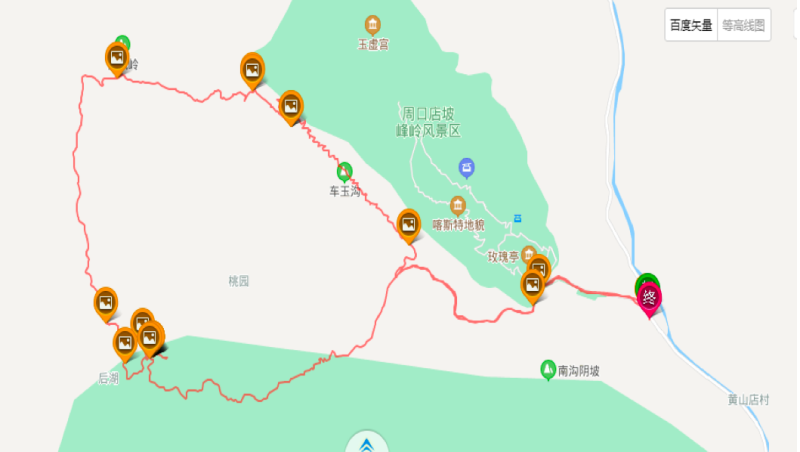Tap the red 终 end point marker

(x=650, y=297)
